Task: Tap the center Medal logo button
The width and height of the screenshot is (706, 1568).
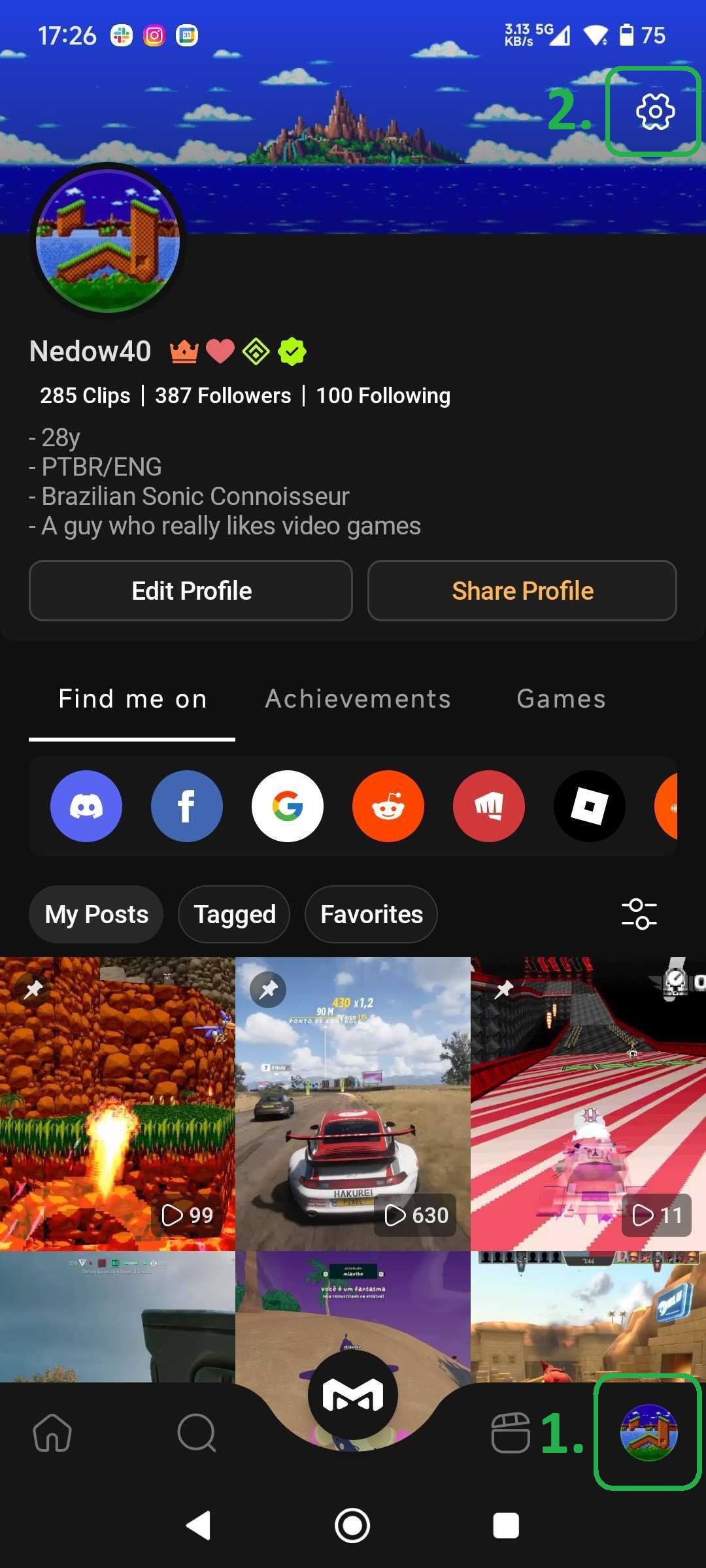Action: click(353, 1396)
